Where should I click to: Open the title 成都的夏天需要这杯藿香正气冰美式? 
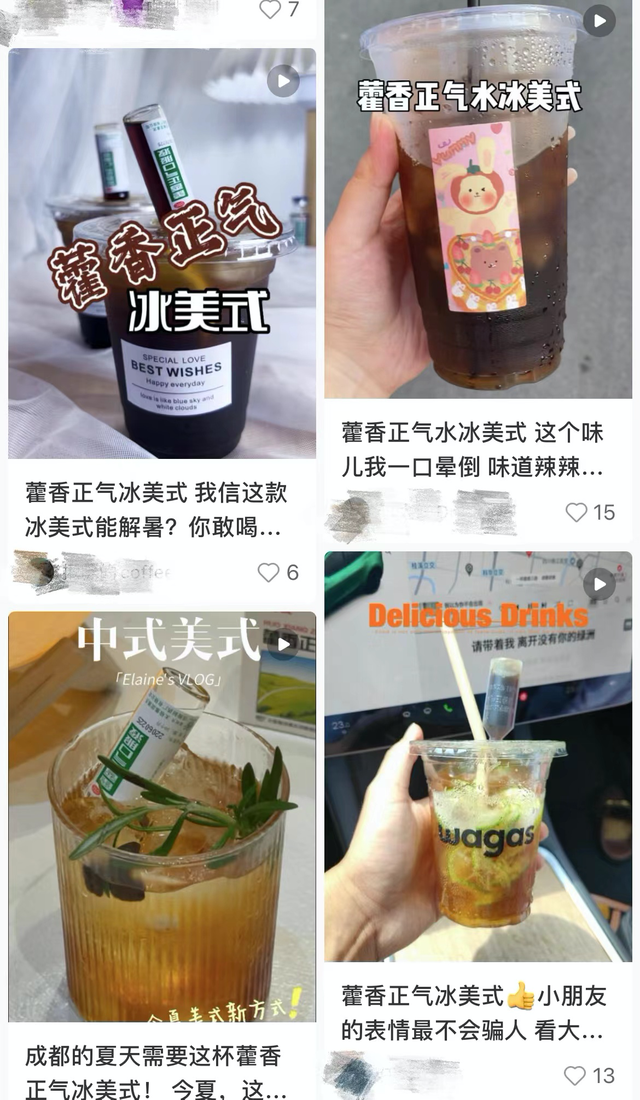click(x=155, y=1072)
